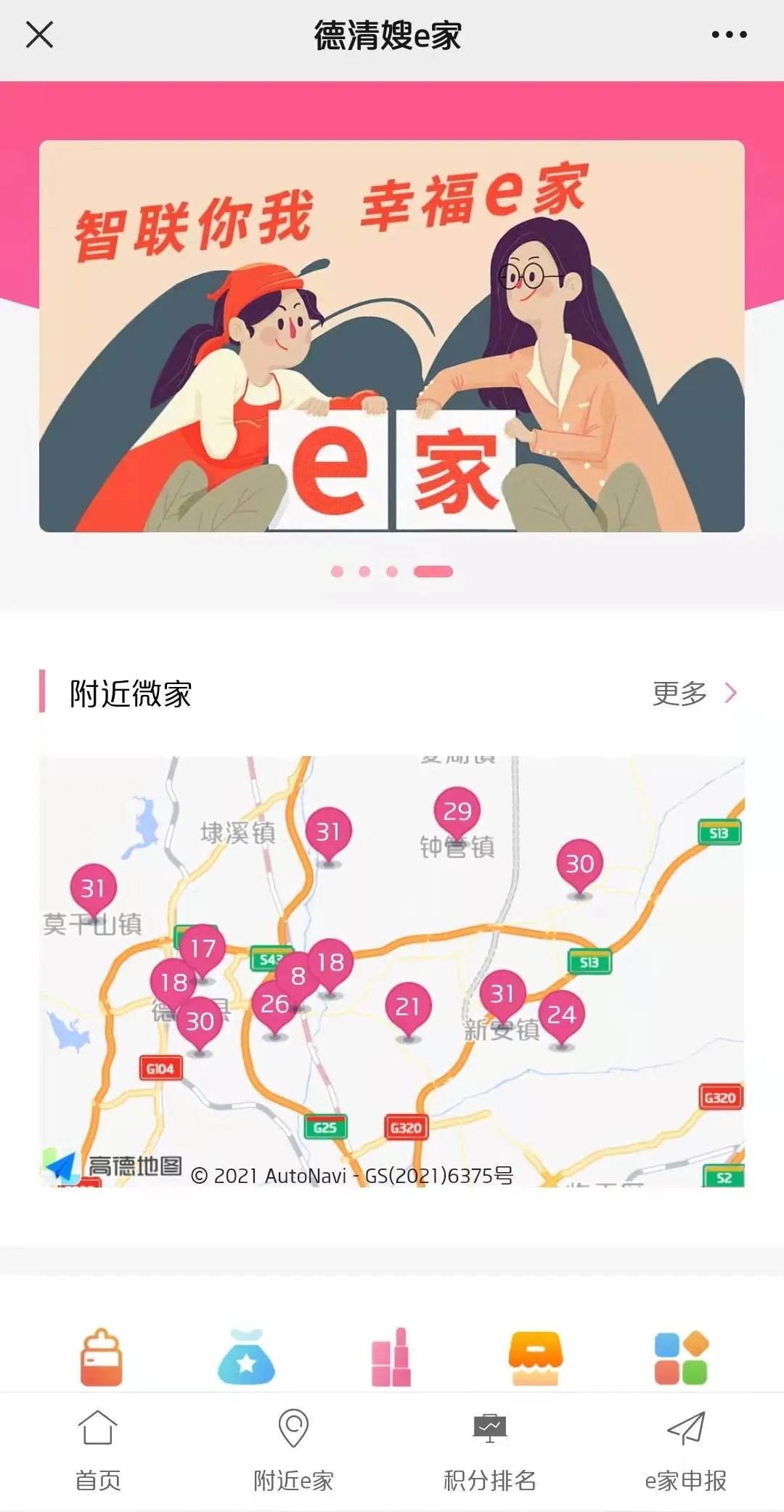Open the orange shop storefront icon
Viewport: 784px width, 1512px height.
coord(536,1358)
